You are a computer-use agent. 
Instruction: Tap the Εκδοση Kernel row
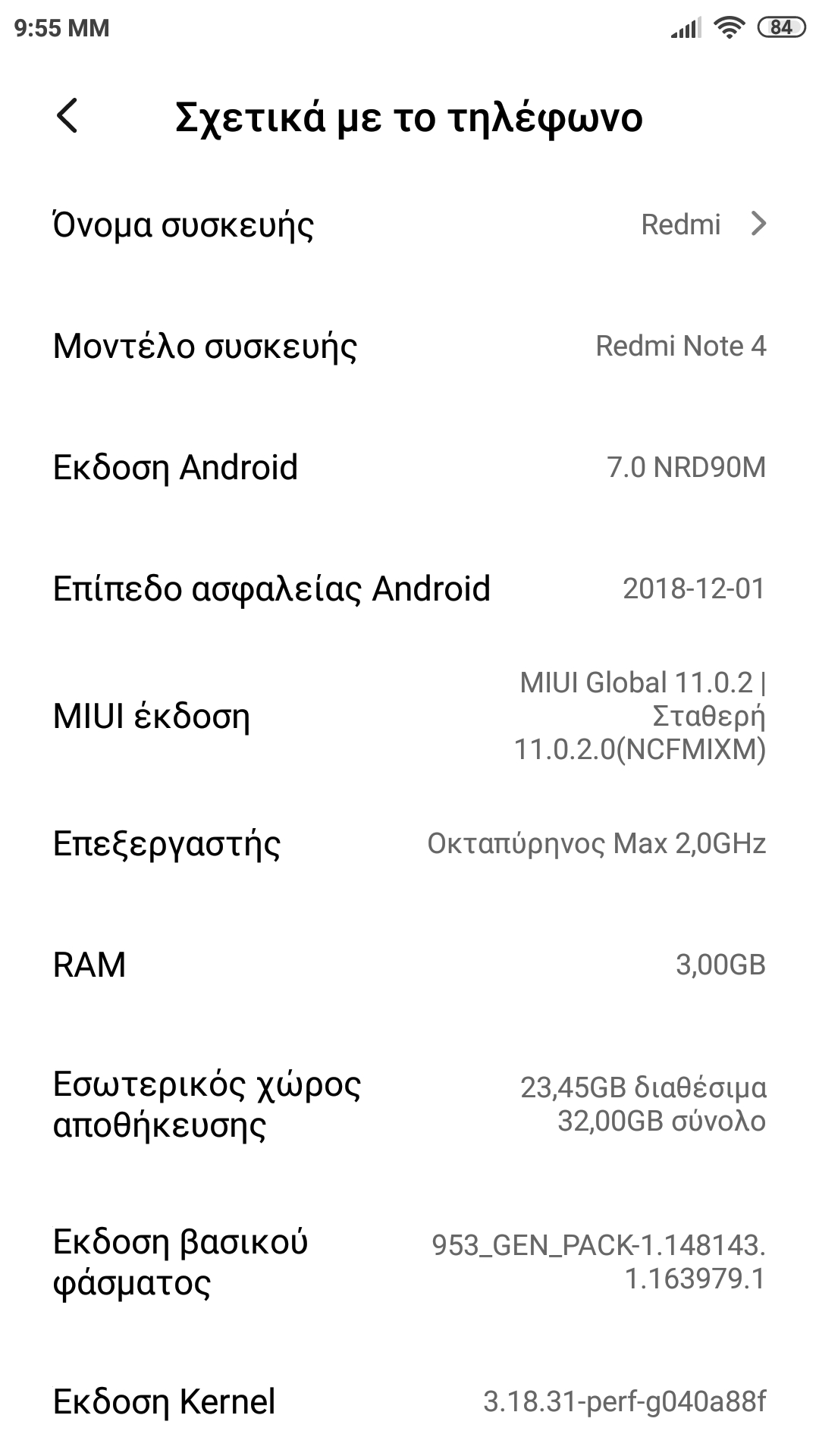click(x=409, y=1401)
